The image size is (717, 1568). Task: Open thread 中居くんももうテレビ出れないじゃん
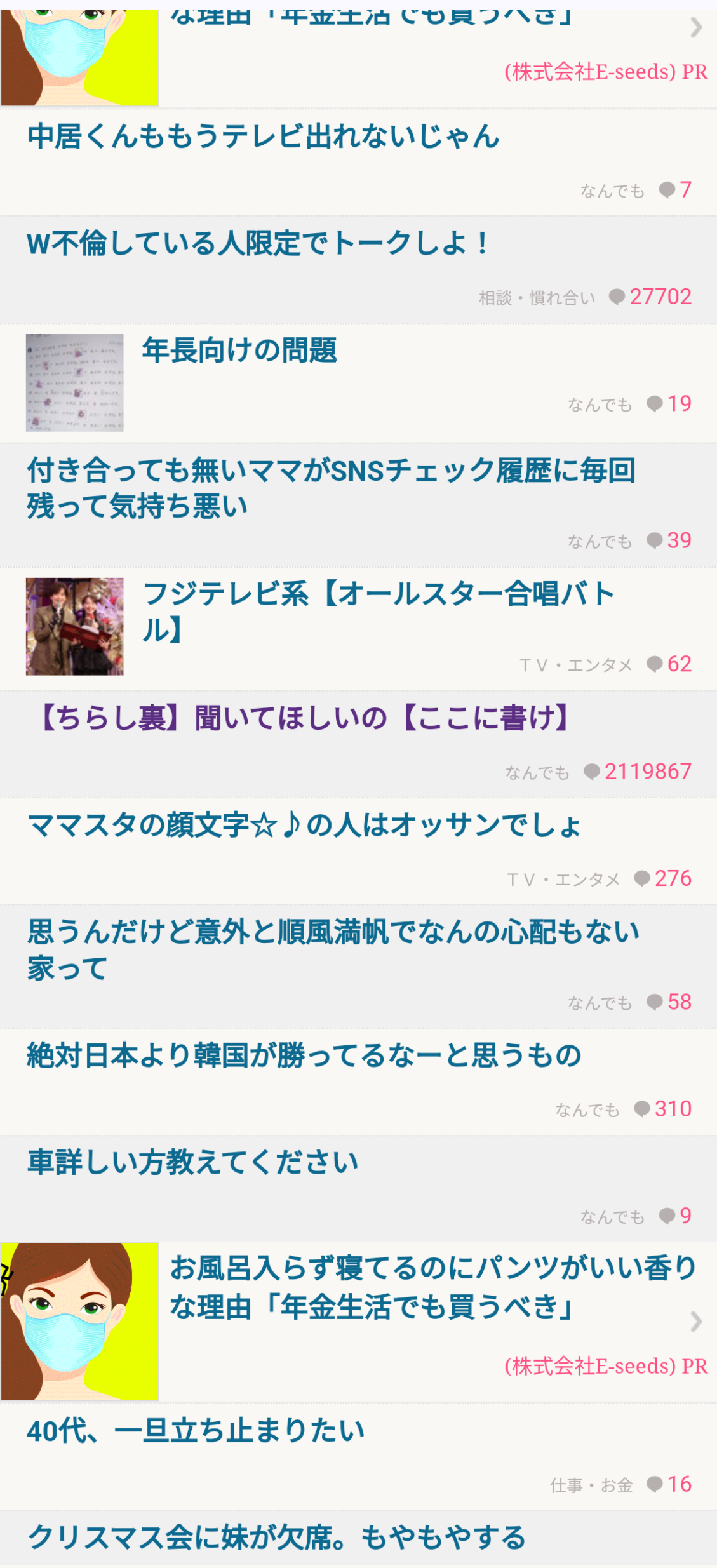tap(264, 137)
